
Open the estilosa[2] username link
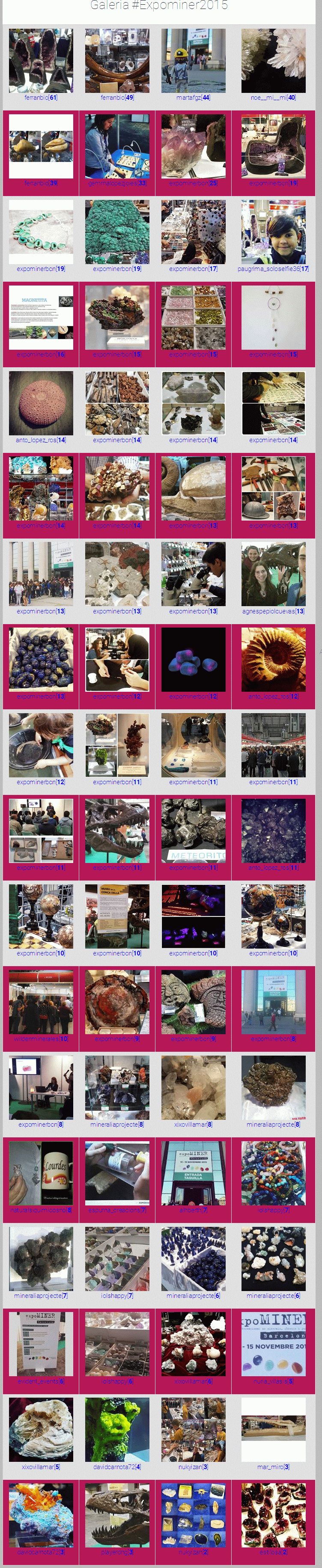pyautogui.click(x=273, y=1552)
